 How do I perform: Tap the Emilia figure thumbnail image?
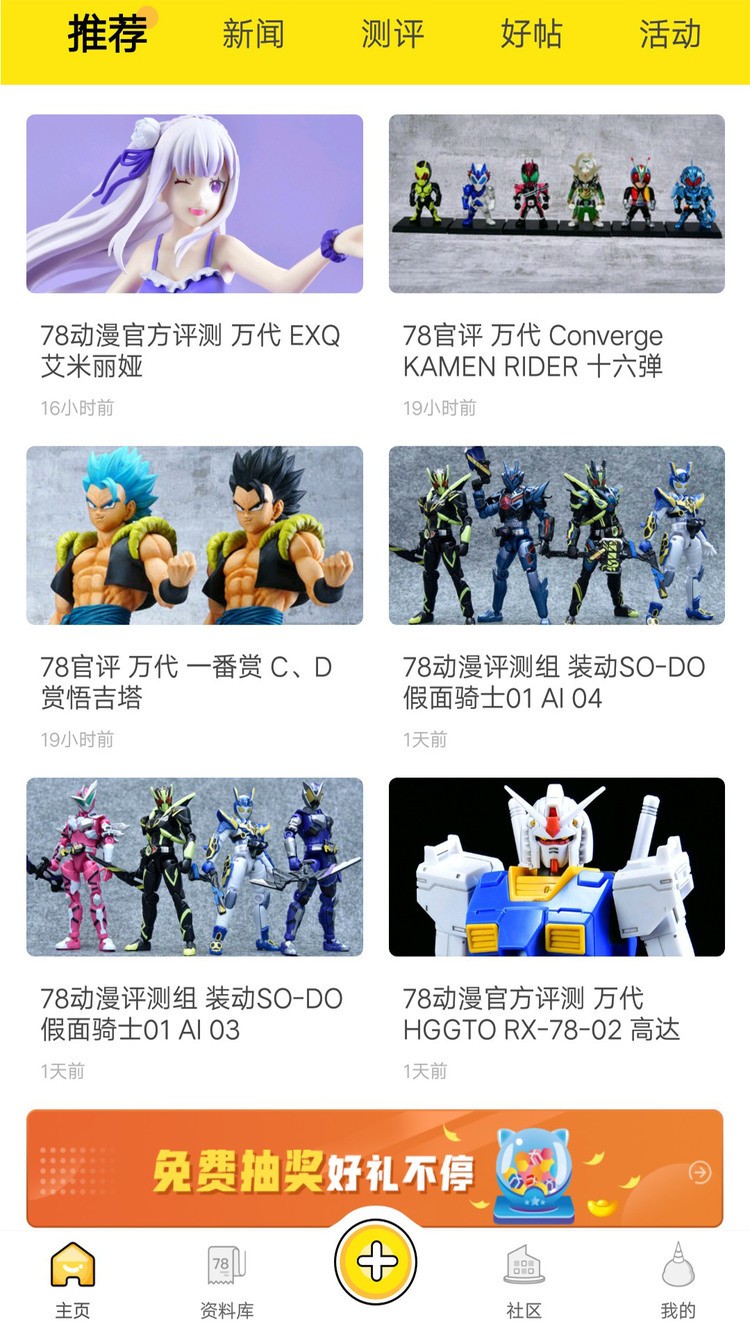[x=195, y=200]
